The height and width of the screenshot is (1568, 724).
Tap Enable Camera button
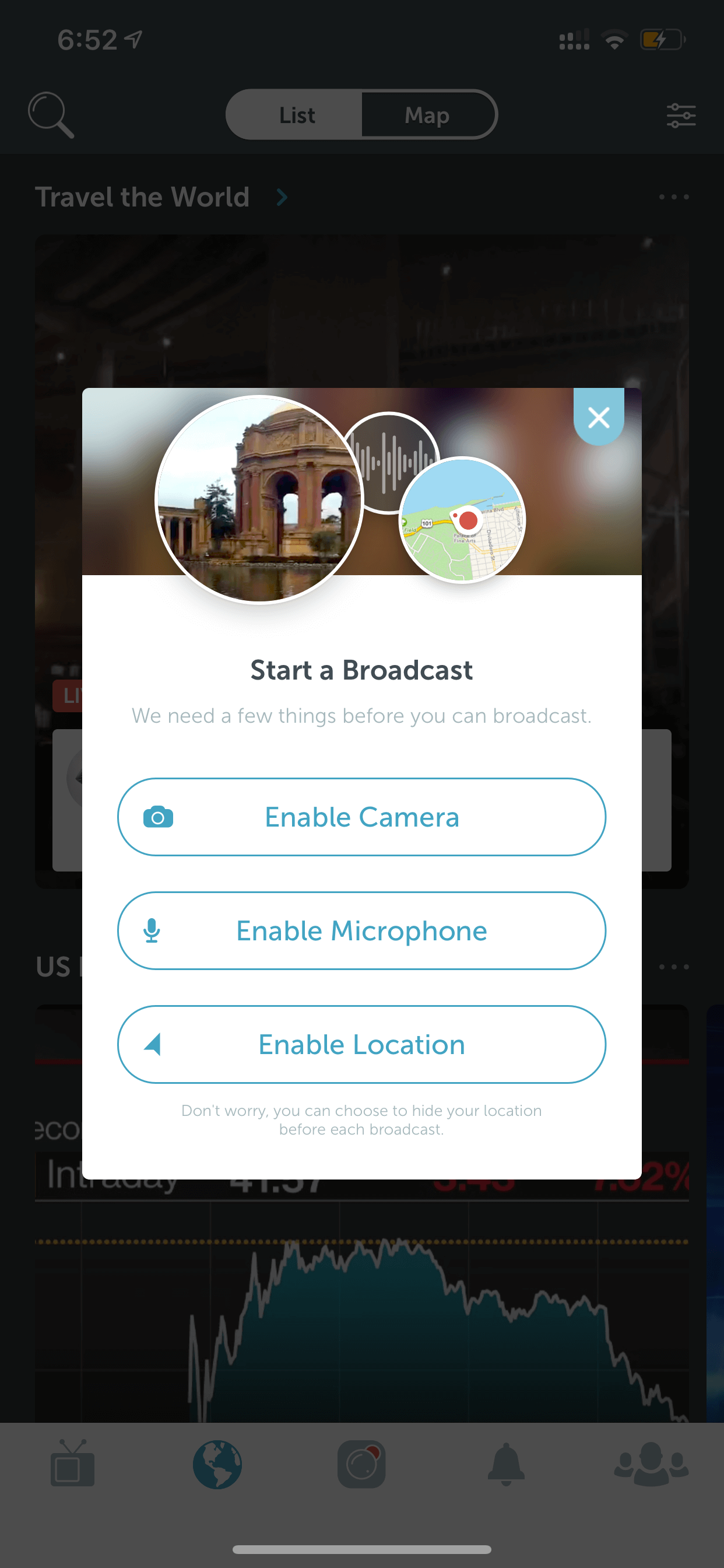coord(361,816)
